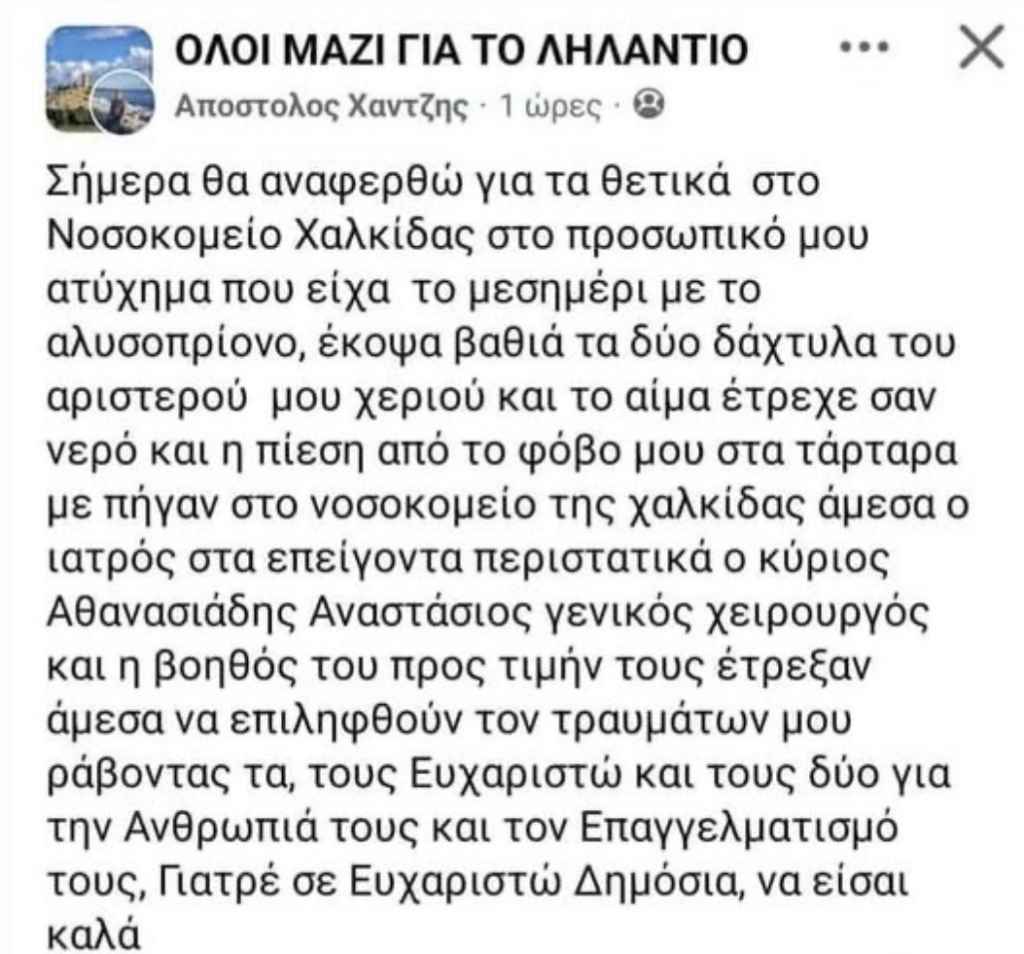Dismiss the post with the X button
The width and height of the screenshot is (1024, 954).
980,48
